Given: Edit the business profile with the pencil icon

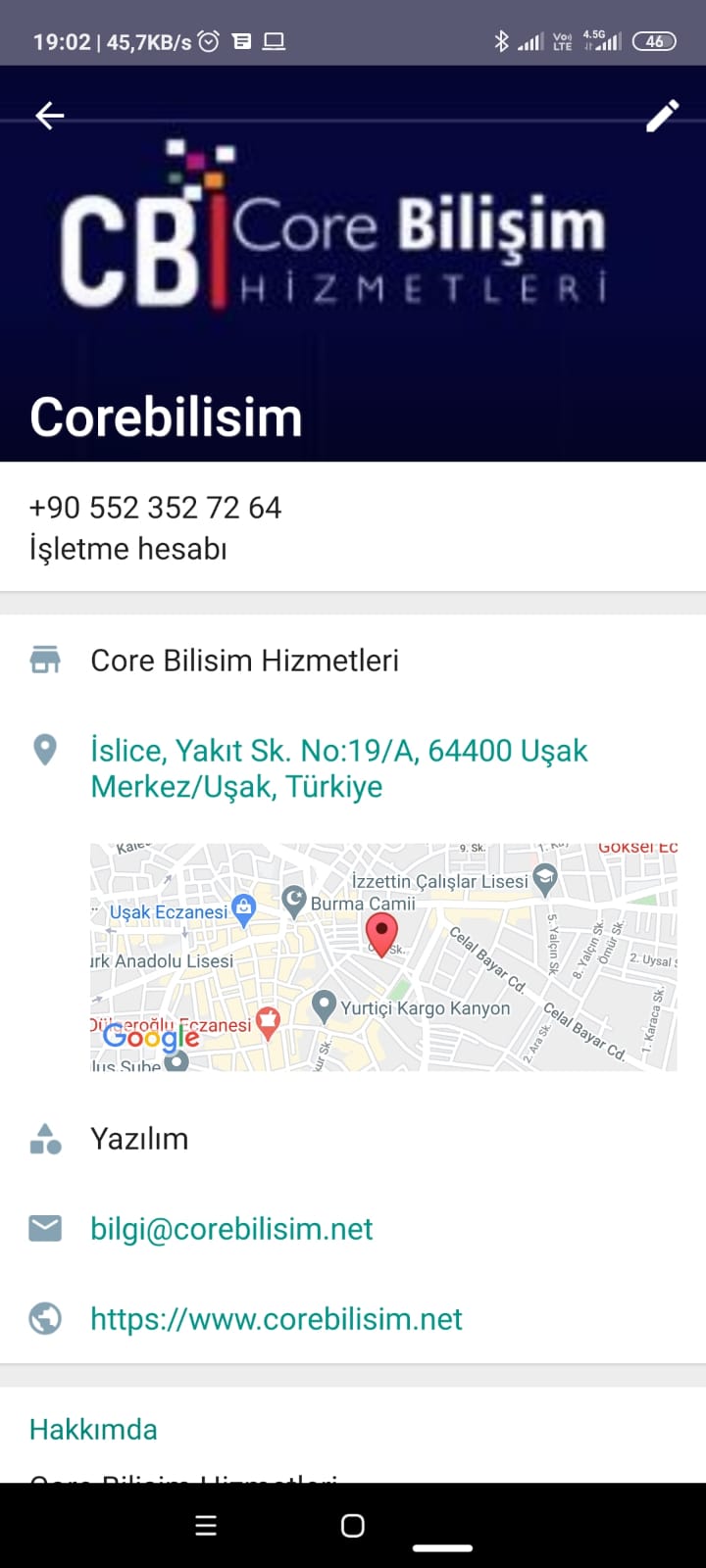Looking at the screenshot, I should coord(663,116).
